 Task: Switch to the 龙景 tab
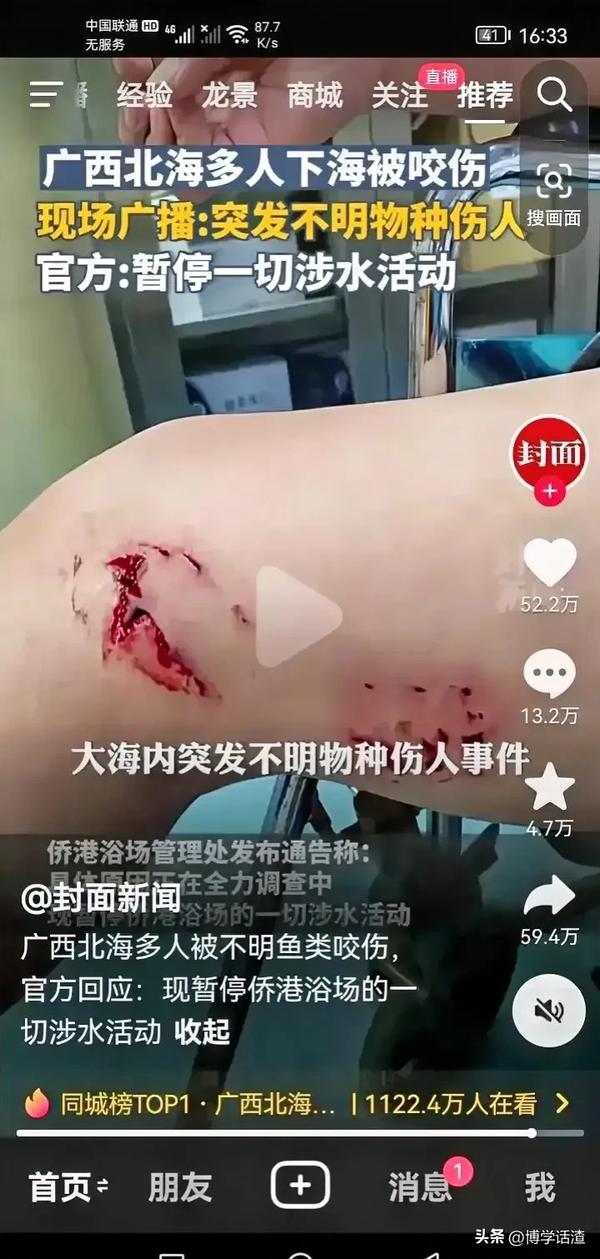tap(229, 95)
